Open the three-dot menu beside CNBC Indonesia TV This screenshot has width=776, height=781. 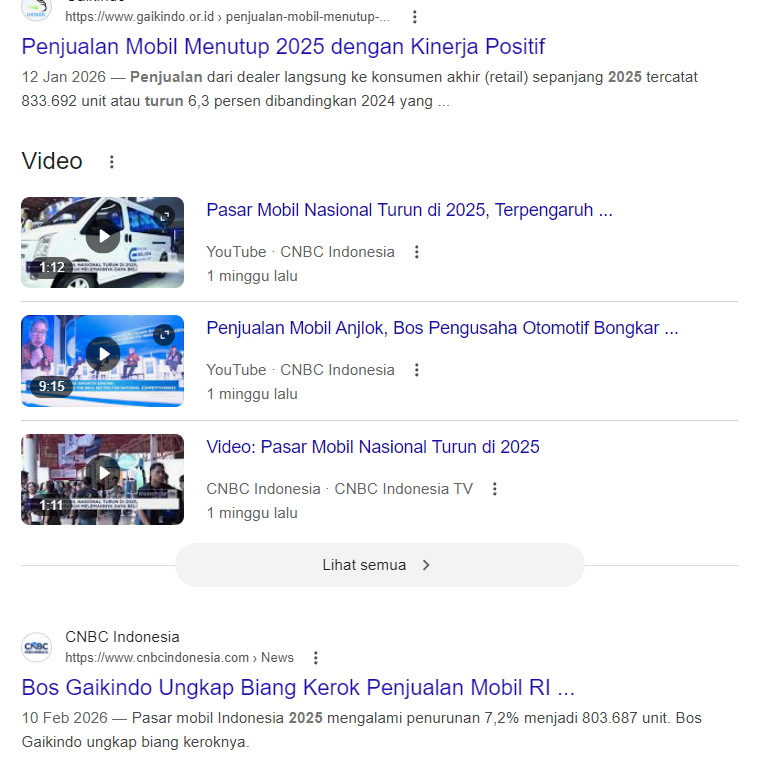[494, 489]
